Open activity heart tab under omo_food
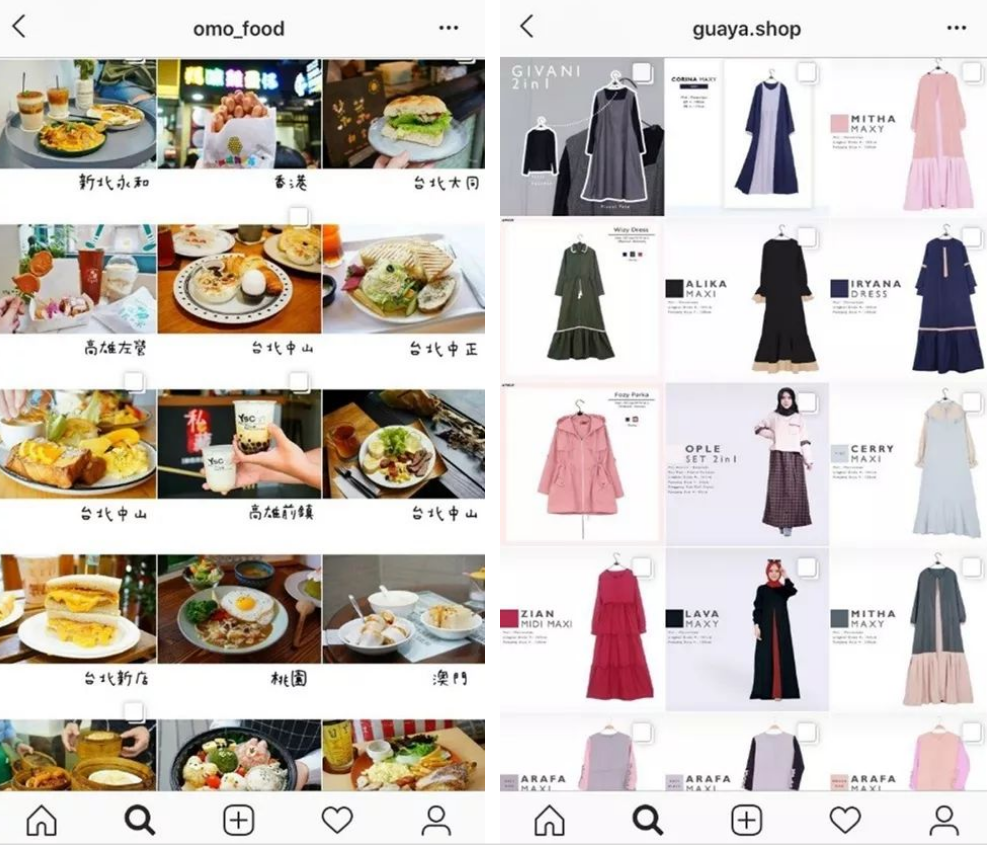987x845 pixels. tap(337, 820)
